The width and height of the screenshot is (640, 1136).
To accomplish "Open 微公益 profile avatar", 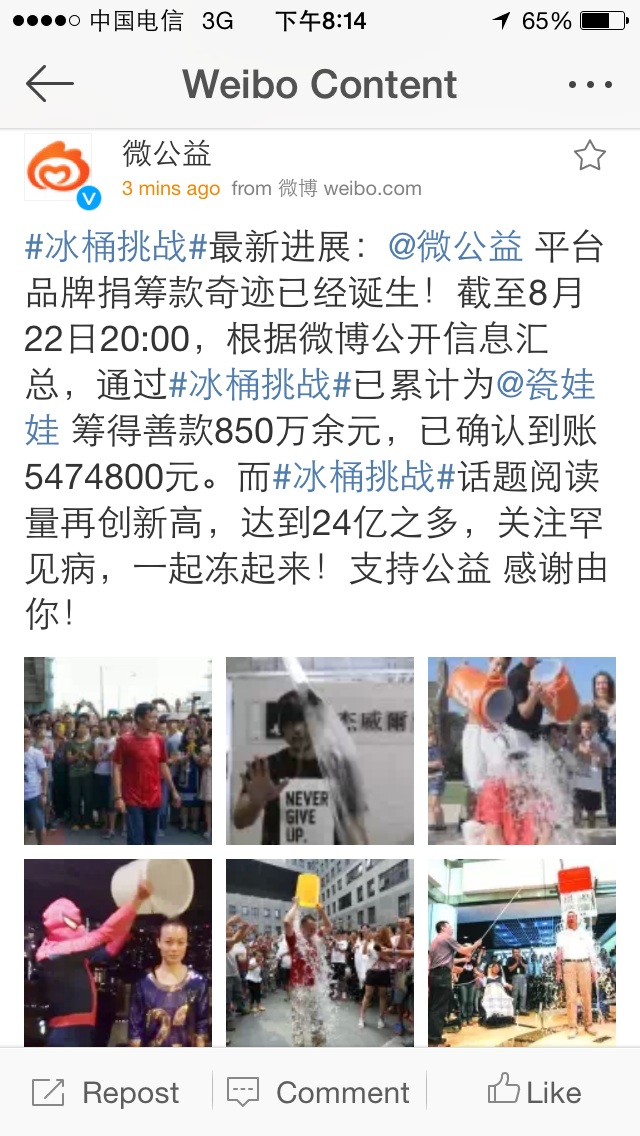I will (x=58, y=167).
